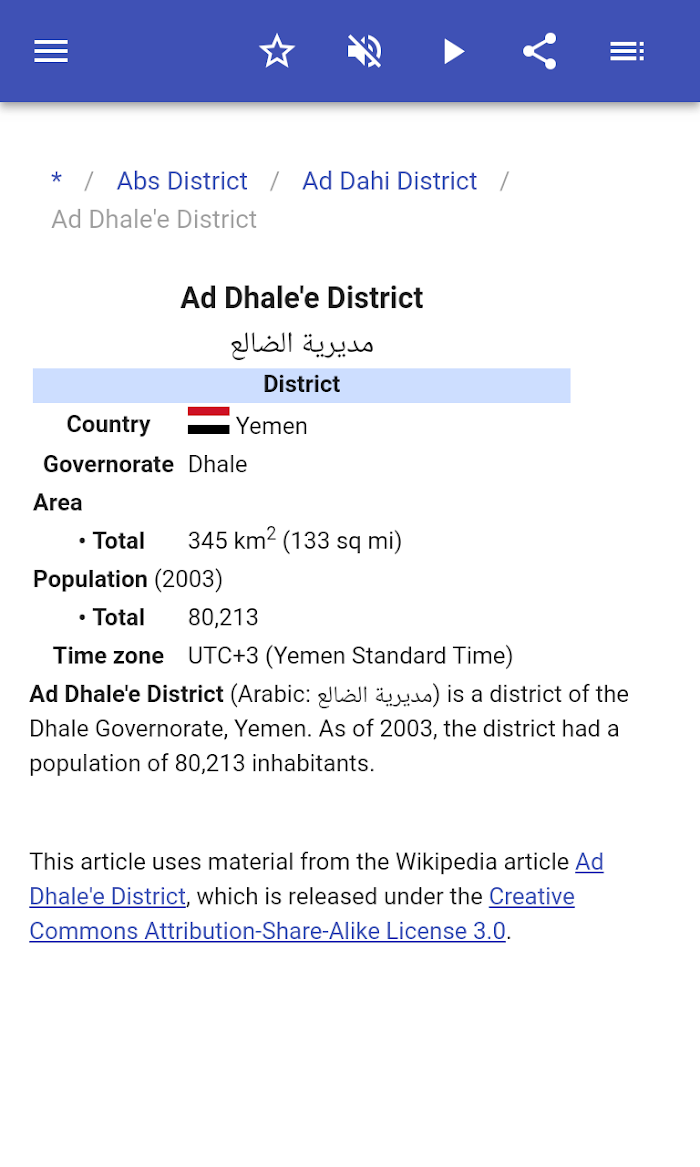Open the Abs District breadcrumb

(x=182, y=181)
